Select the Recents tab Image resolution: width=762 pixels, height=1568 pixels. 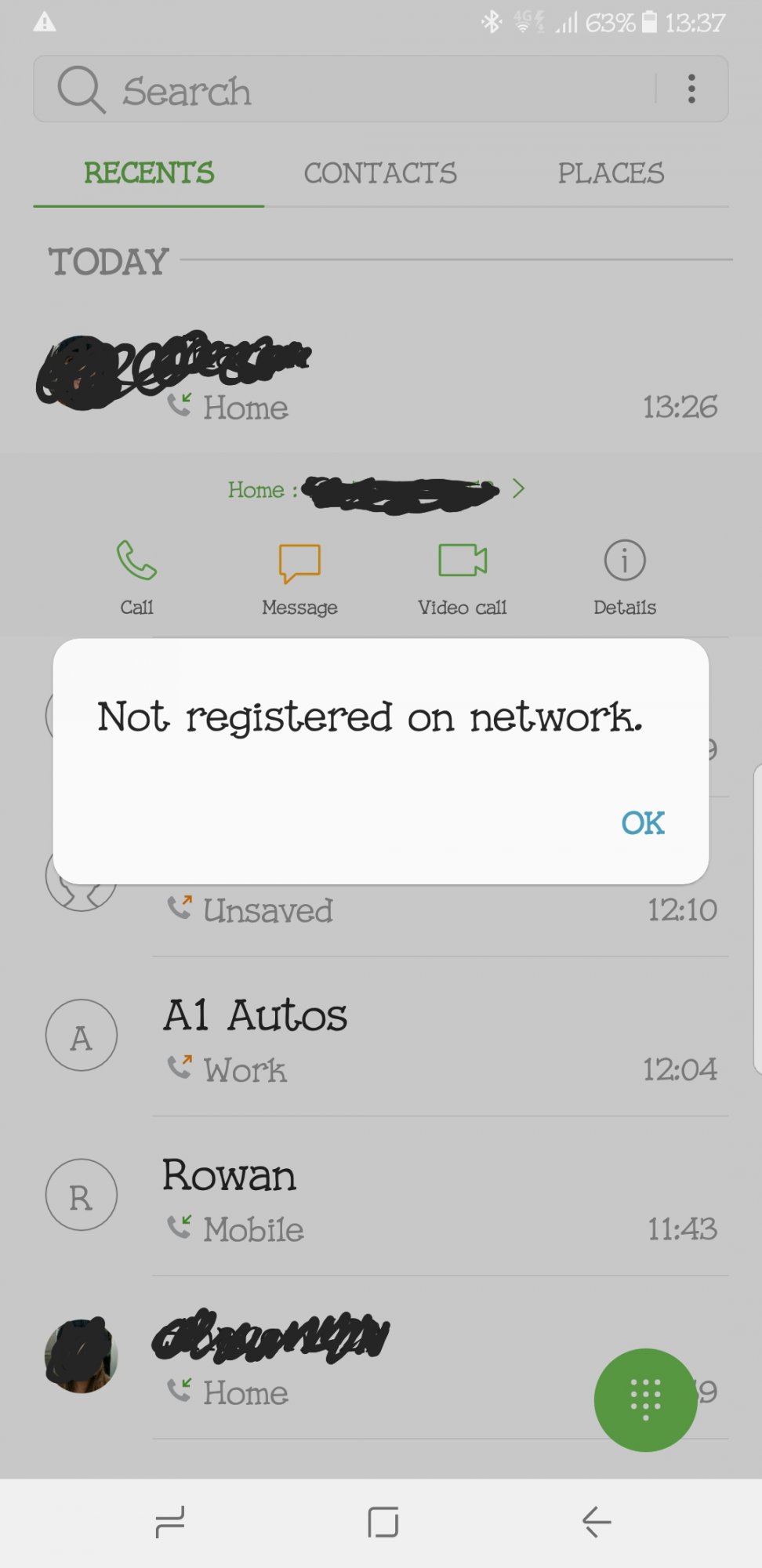[149, 173]
